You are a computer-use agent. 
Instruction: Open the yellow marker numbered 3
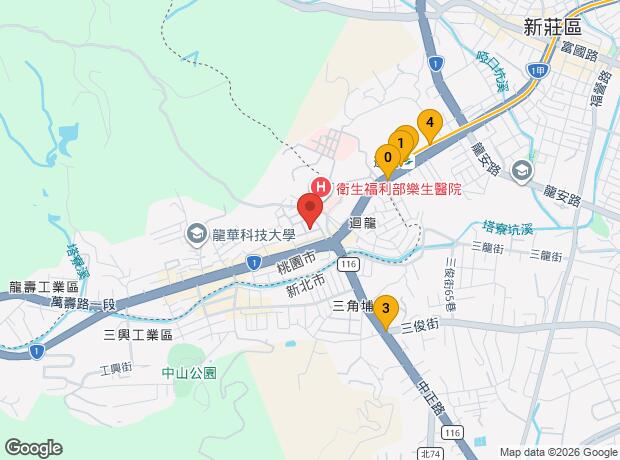pyautogui.click(x=386, y=310)
